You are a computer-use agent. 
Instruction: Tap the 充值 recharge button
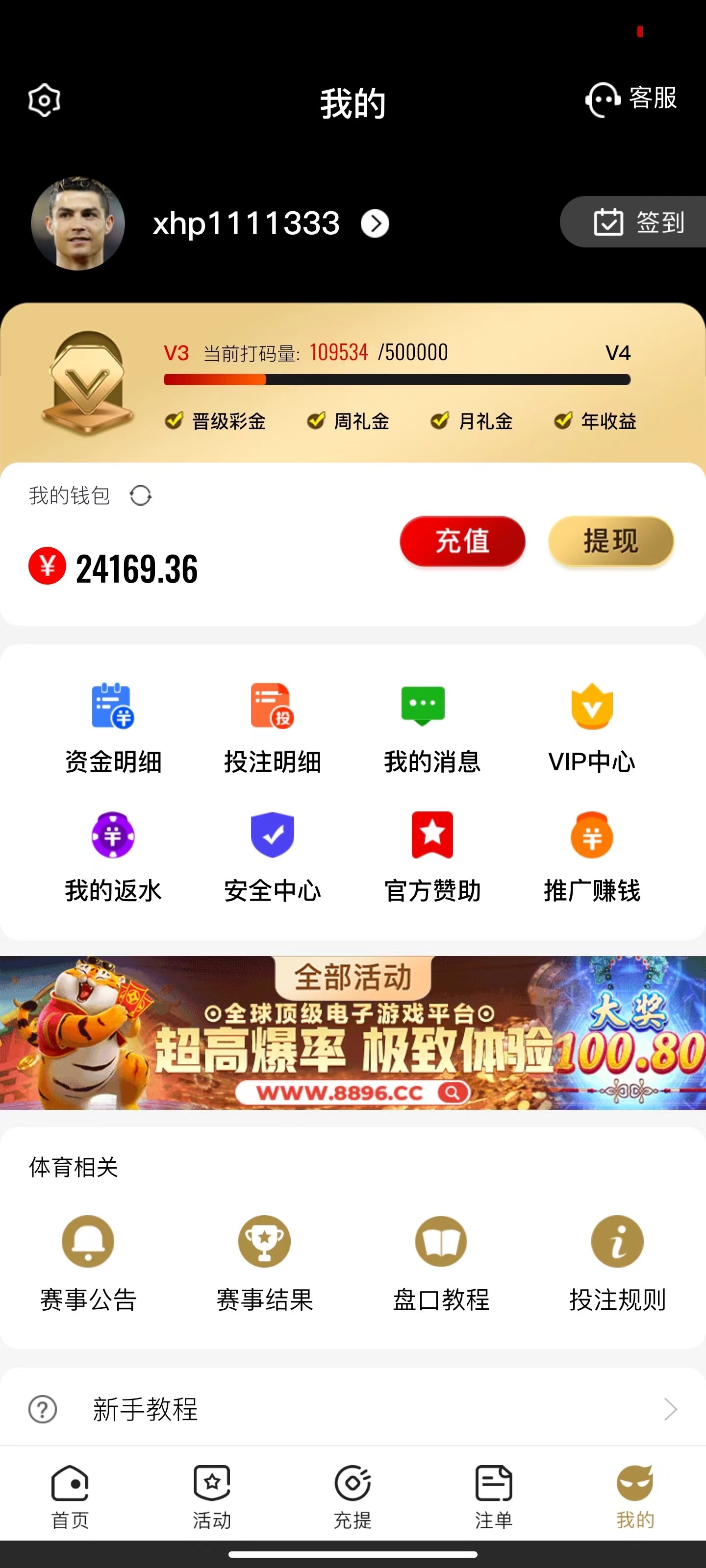tap(462, 540)
